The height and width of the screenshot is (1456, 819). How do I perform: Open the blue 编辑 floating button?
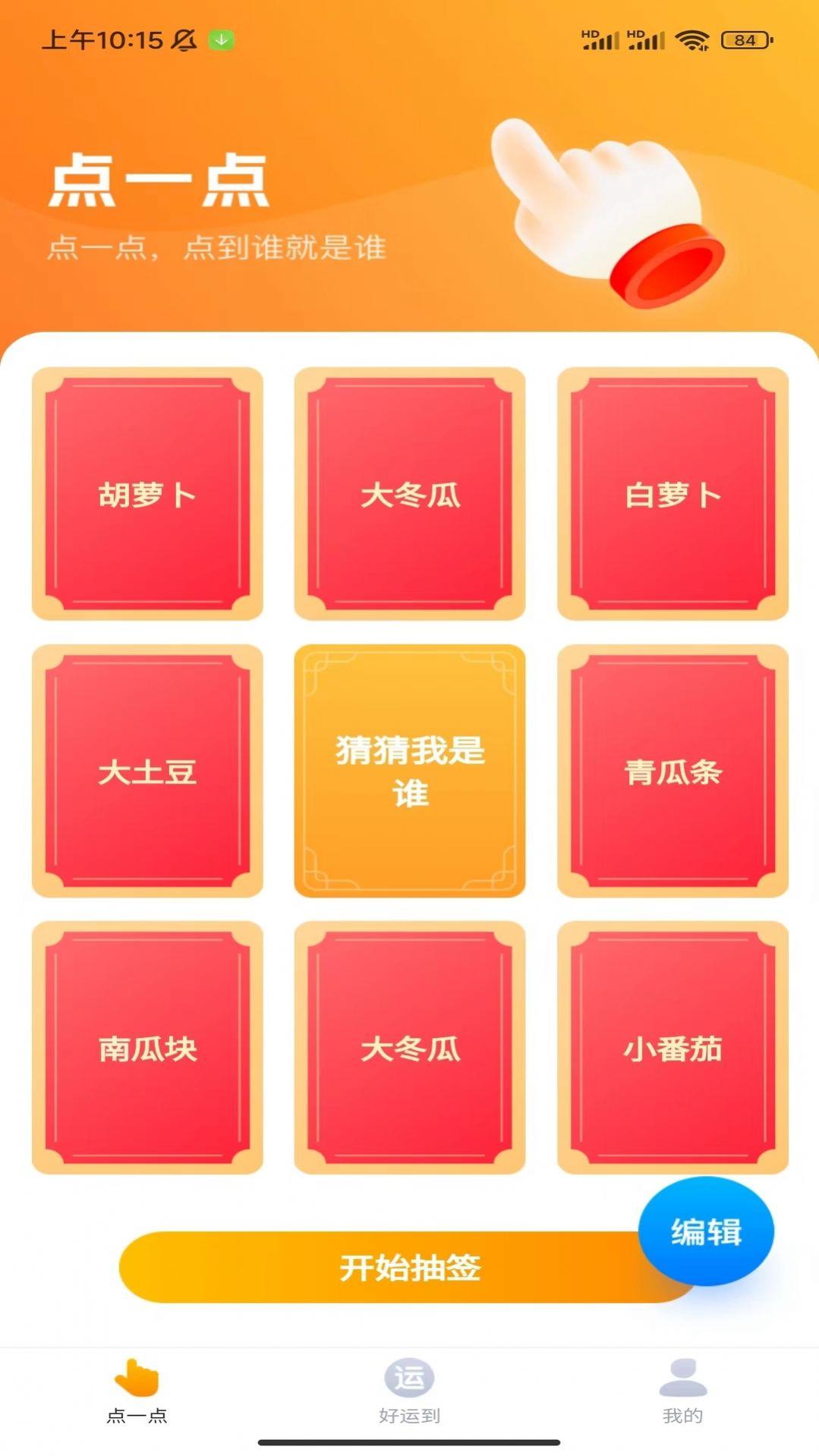706,1231
